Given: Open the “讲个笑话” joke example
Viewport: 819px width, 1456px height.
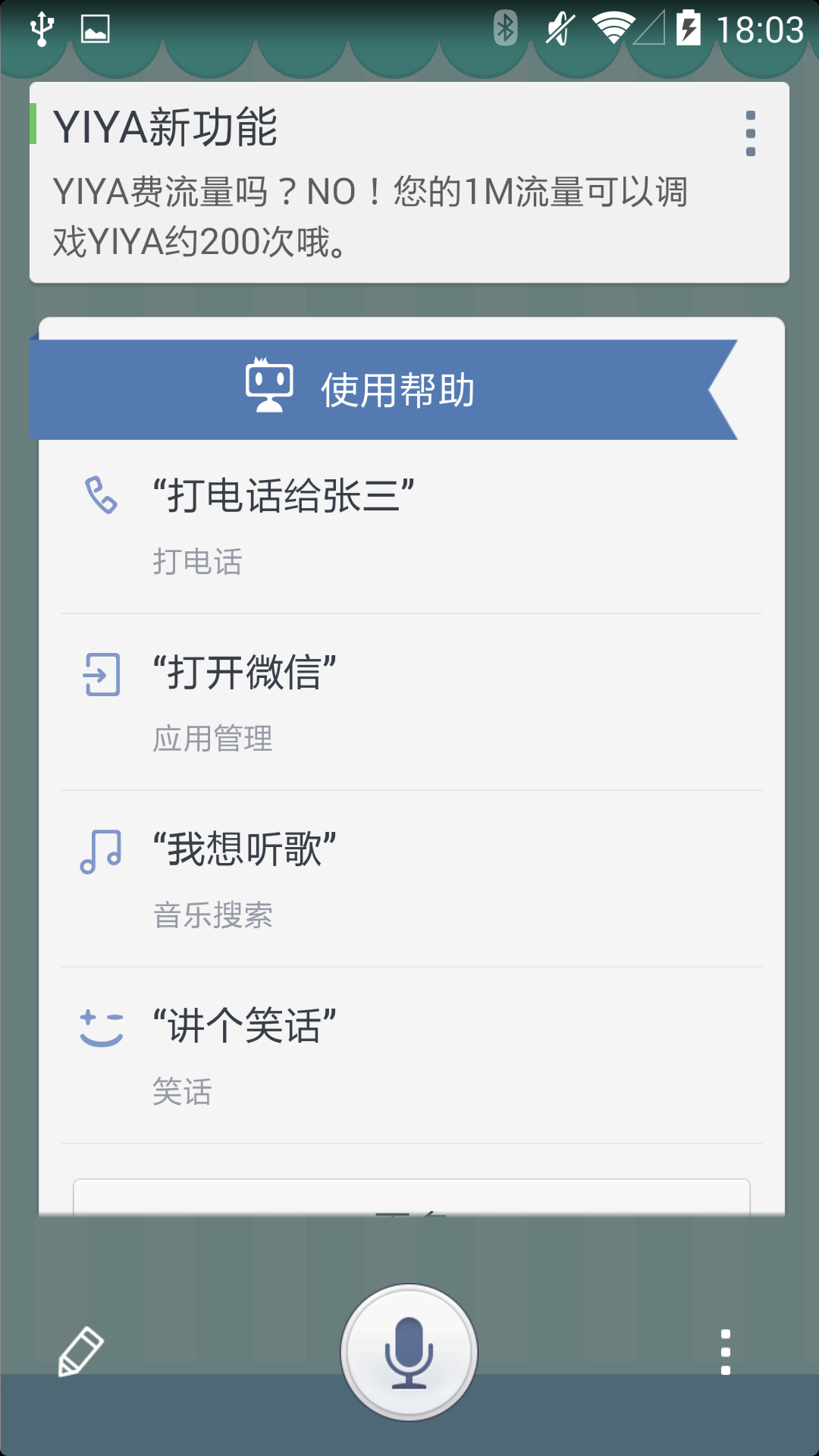Looking at the screenshot, I should point(409,1056).
